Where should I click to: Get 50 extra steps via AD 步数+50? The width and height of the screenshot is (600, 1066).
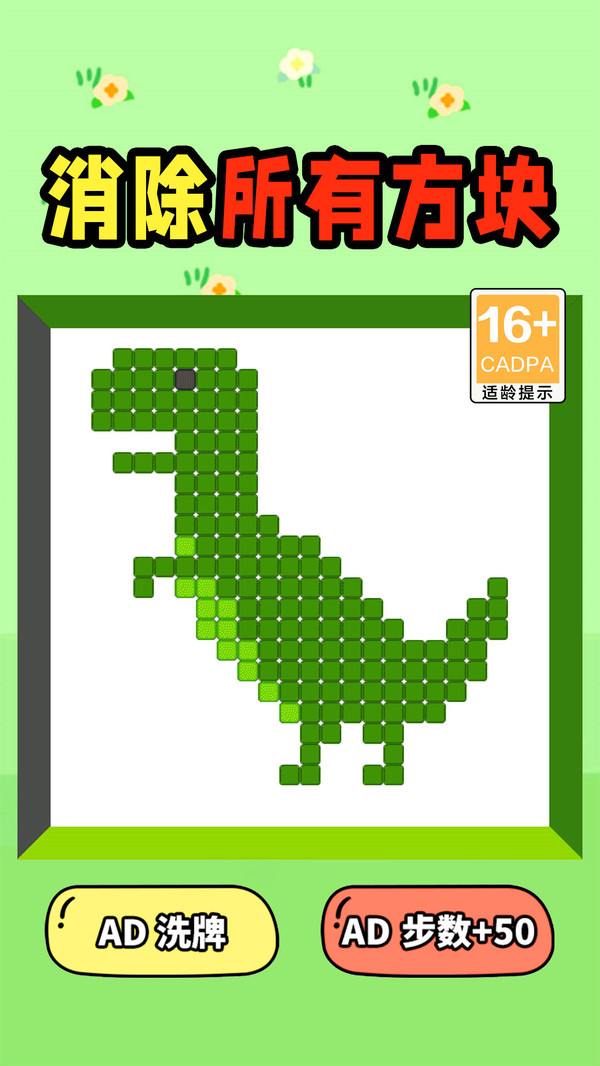(438, 931)
